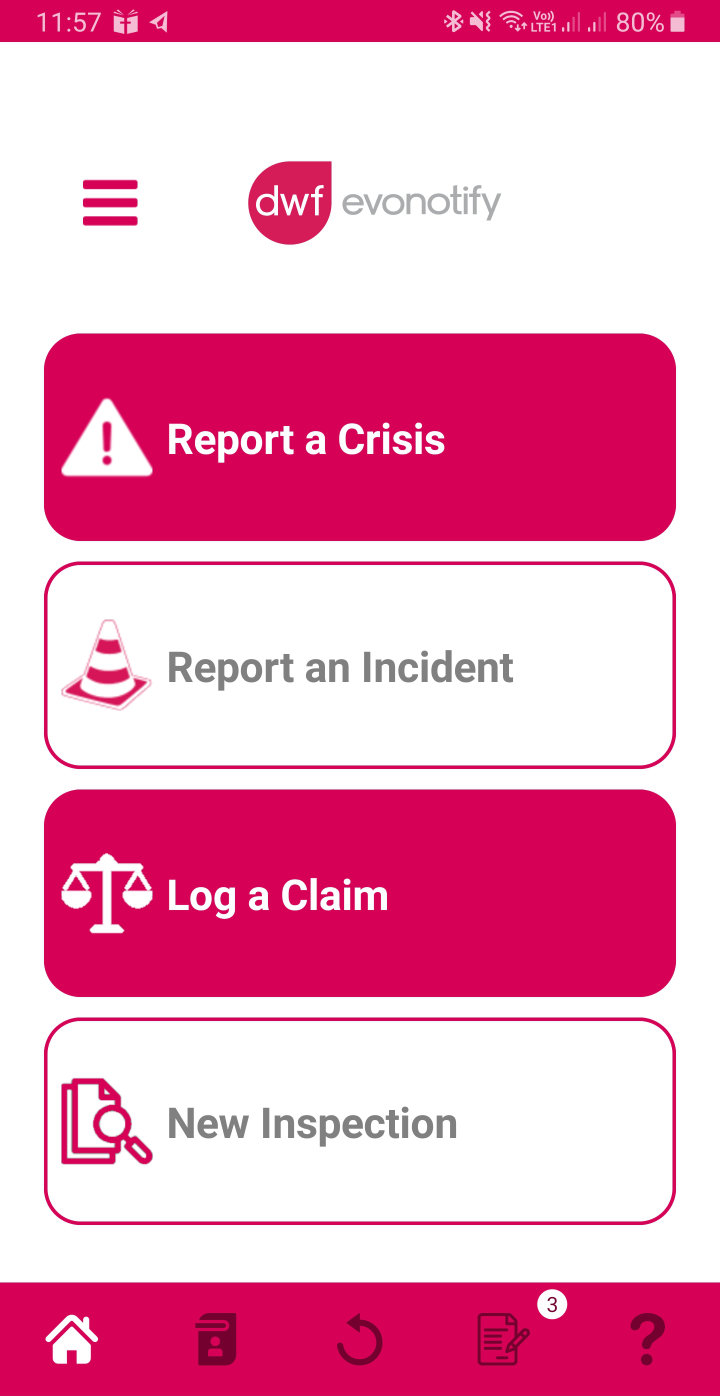Open the contacts book tab

[216, 1339]
